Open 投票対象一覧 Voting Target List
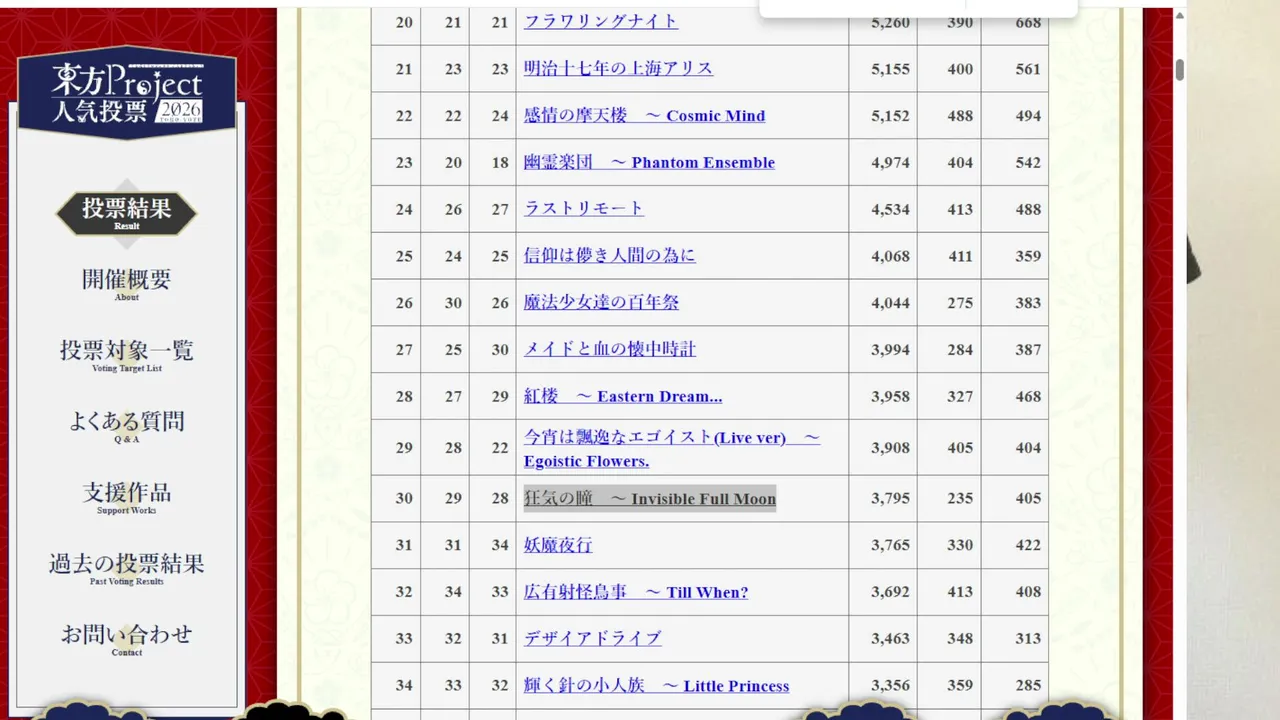Image resolution: width=1280 pixels, height=720 pixels. pos(126,355)
